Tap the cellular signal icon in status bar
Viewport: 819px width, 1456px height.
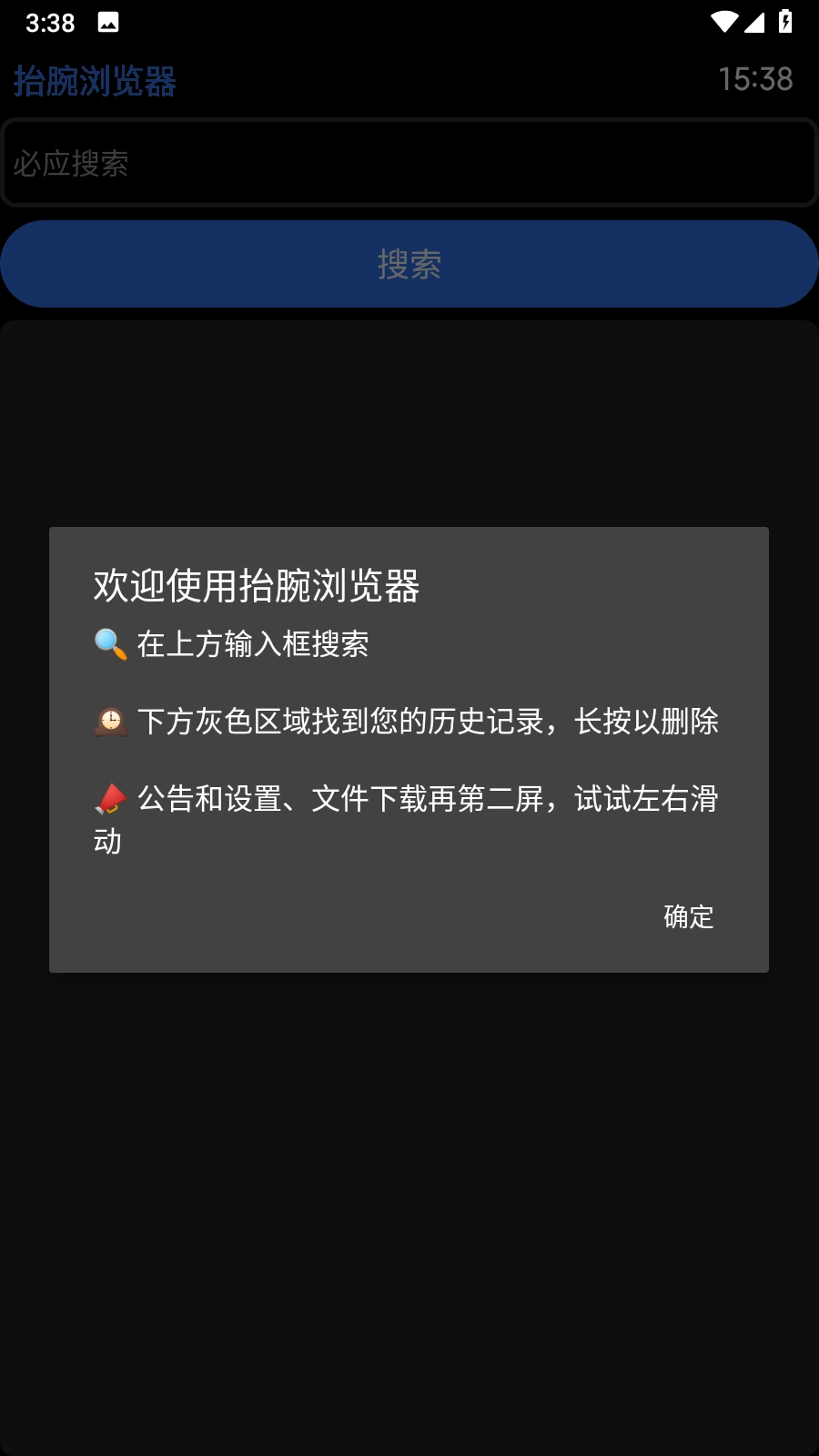point(756,22)
